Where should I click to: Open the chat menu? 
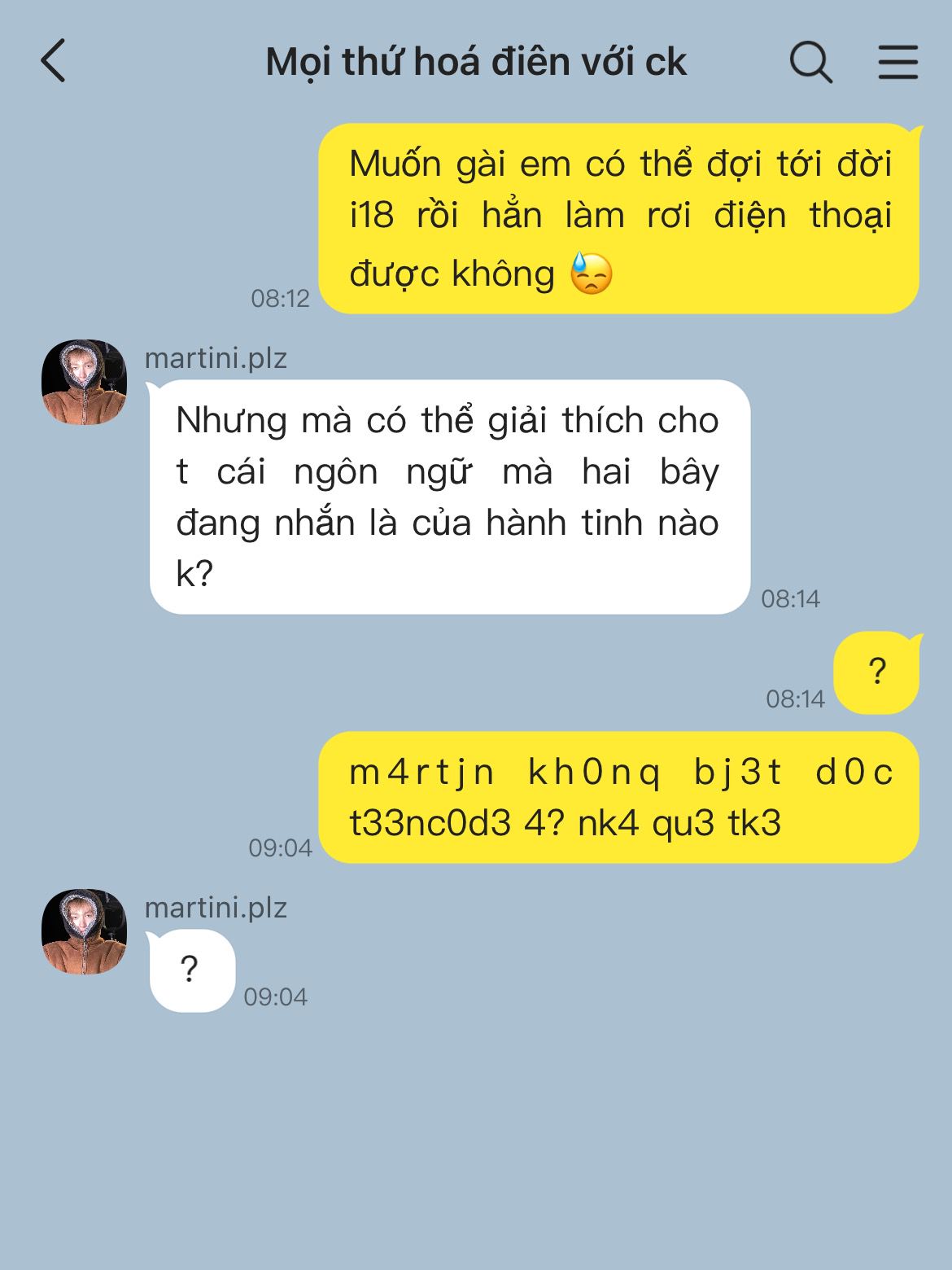pos(897,62)
